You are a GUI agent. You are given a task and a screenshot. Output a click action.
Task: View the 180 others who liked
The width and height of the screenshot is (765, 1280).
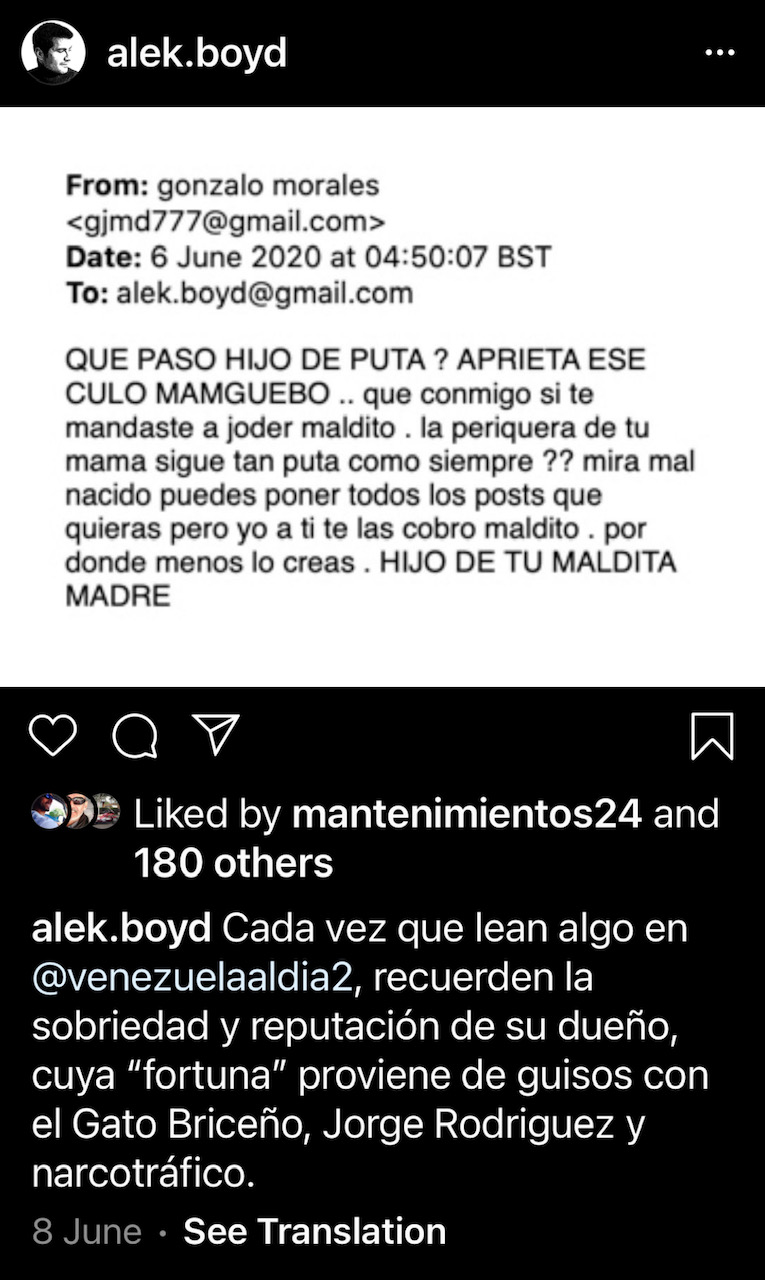click(x=233, y=862)
